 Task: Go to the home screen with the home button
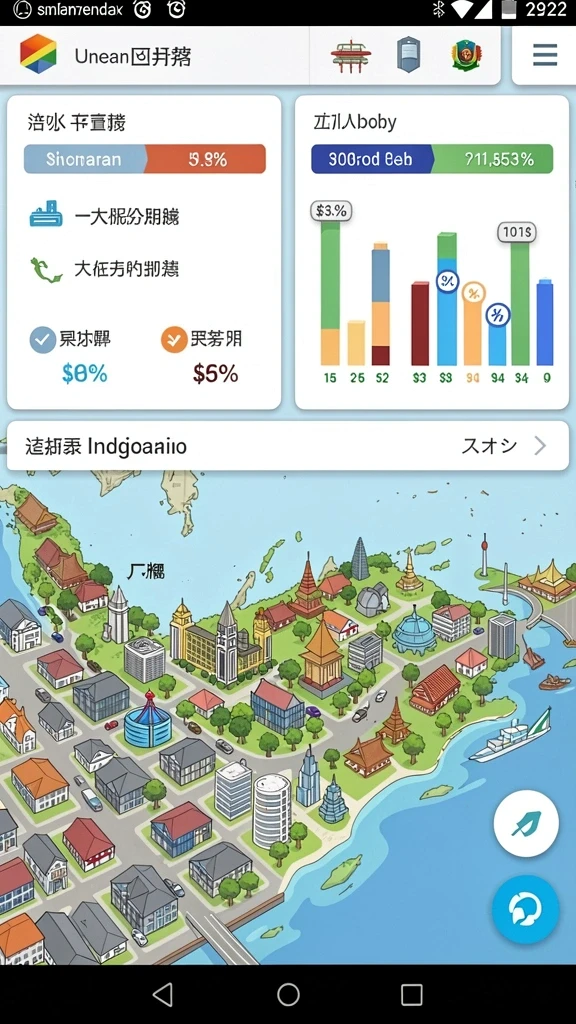(288, 995)
